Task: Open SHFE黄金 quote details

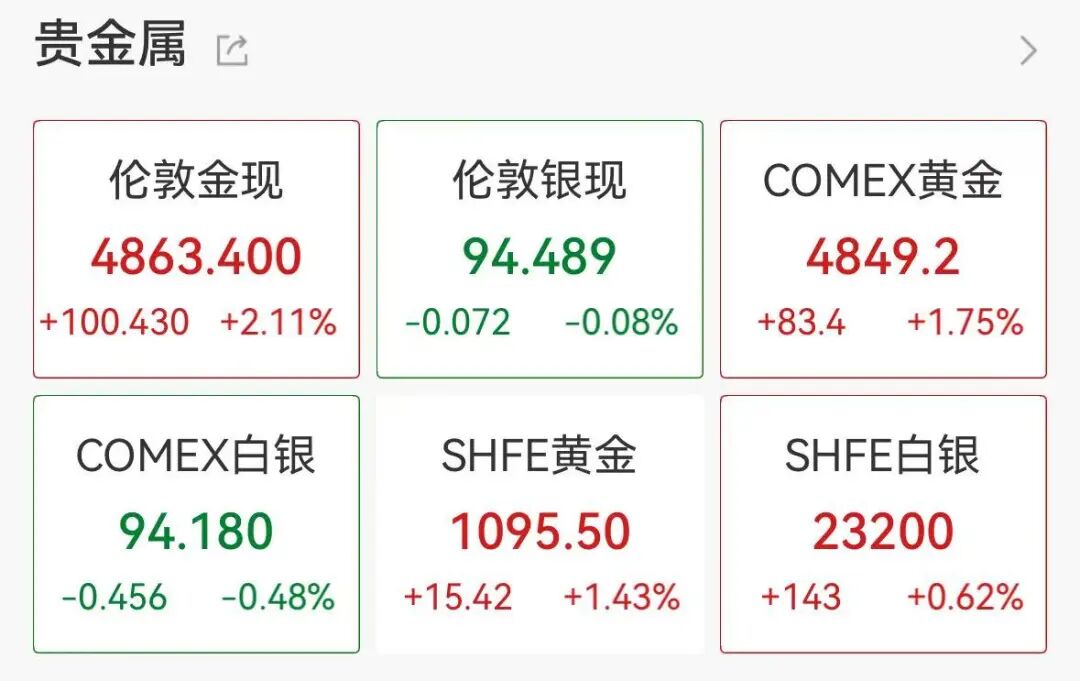Action: pyautogui.click(x=540, y=524)
